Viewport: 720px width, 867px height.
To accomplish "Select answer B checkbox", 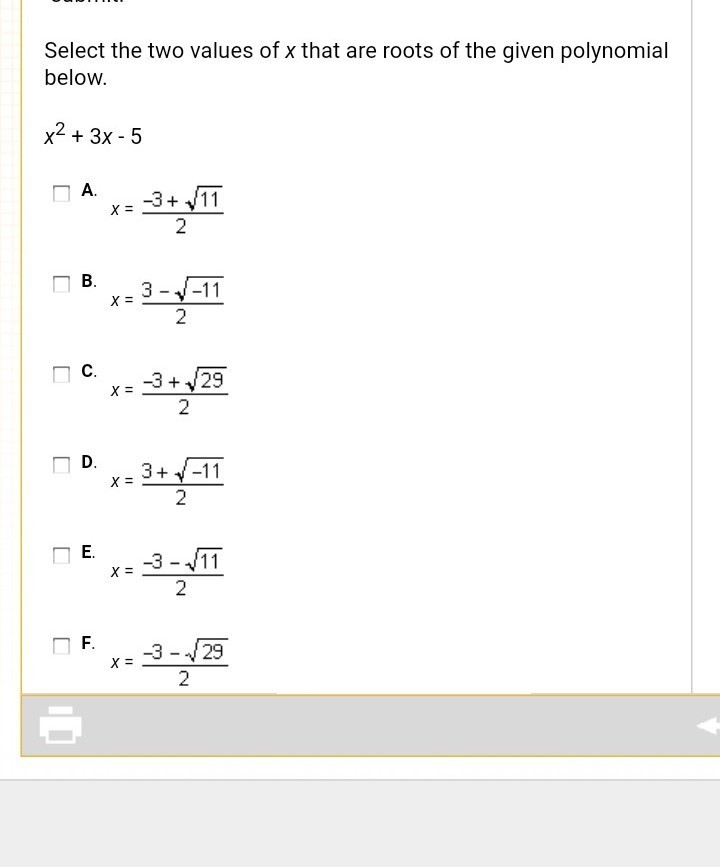I will coord(62,284).
